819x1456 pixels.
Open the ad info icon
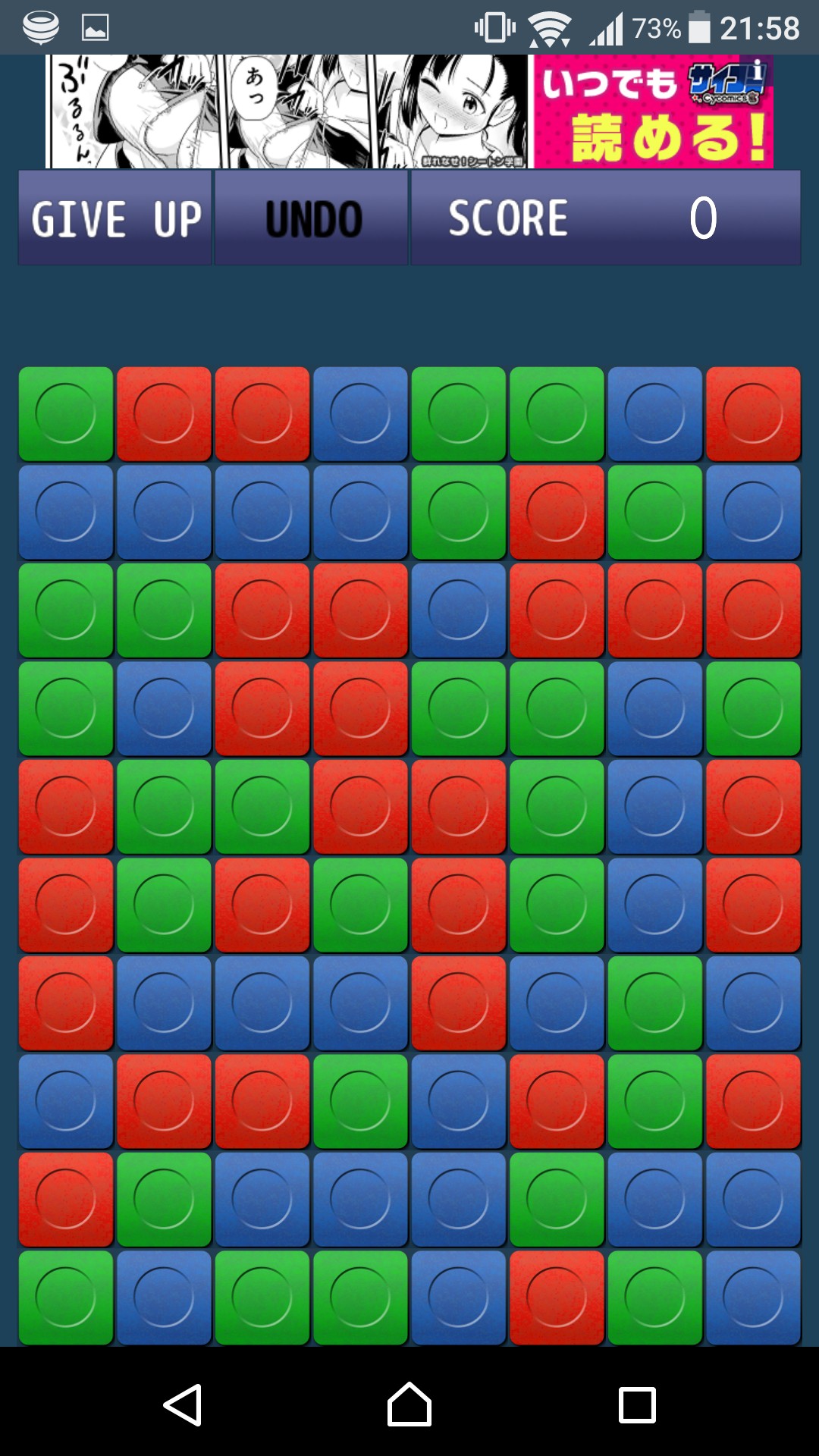(757, 68)
